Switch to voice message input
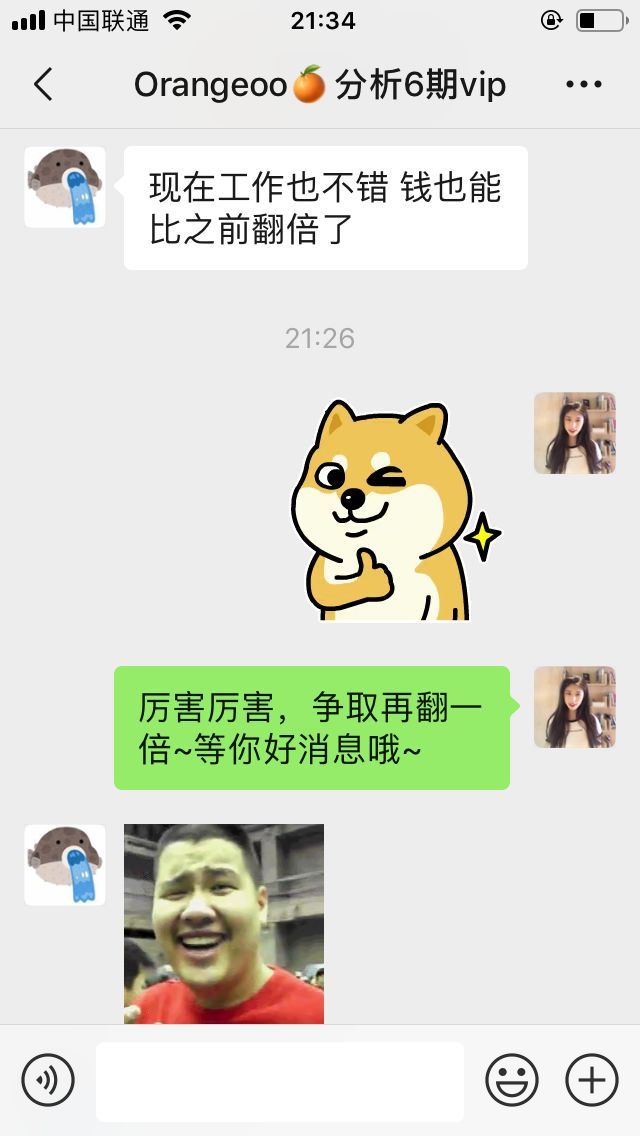Image resolution: width=640 pixels, height=1136 pixels. click(48, 1080)
